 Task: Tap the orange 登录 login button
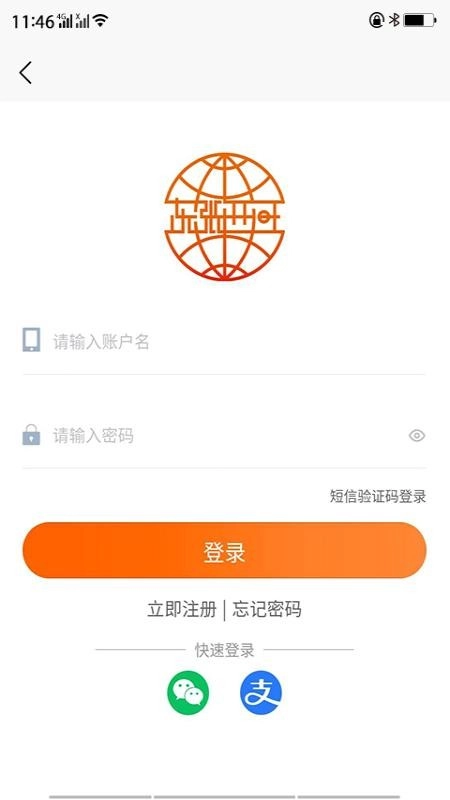224,550
